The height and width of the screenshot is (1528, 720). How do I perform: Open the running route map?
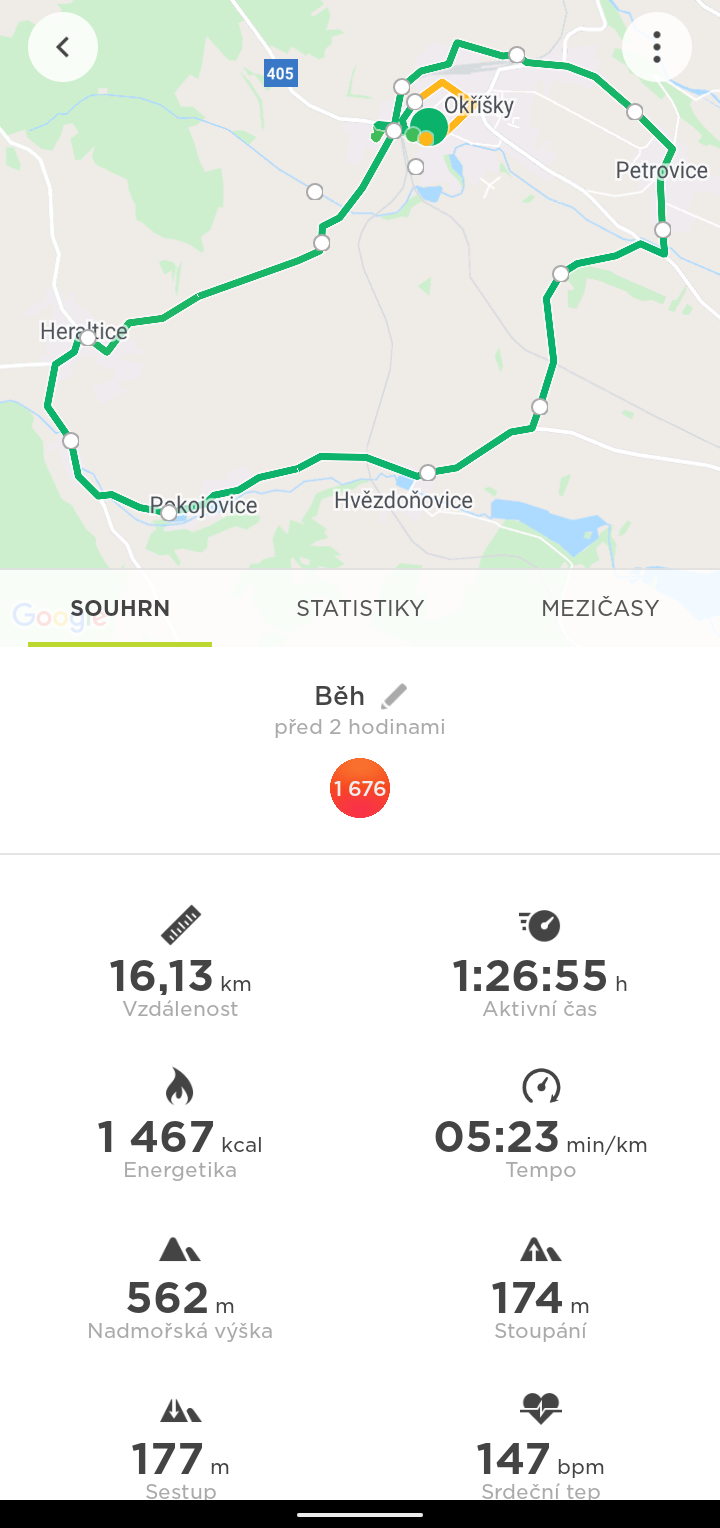[360, 285]
